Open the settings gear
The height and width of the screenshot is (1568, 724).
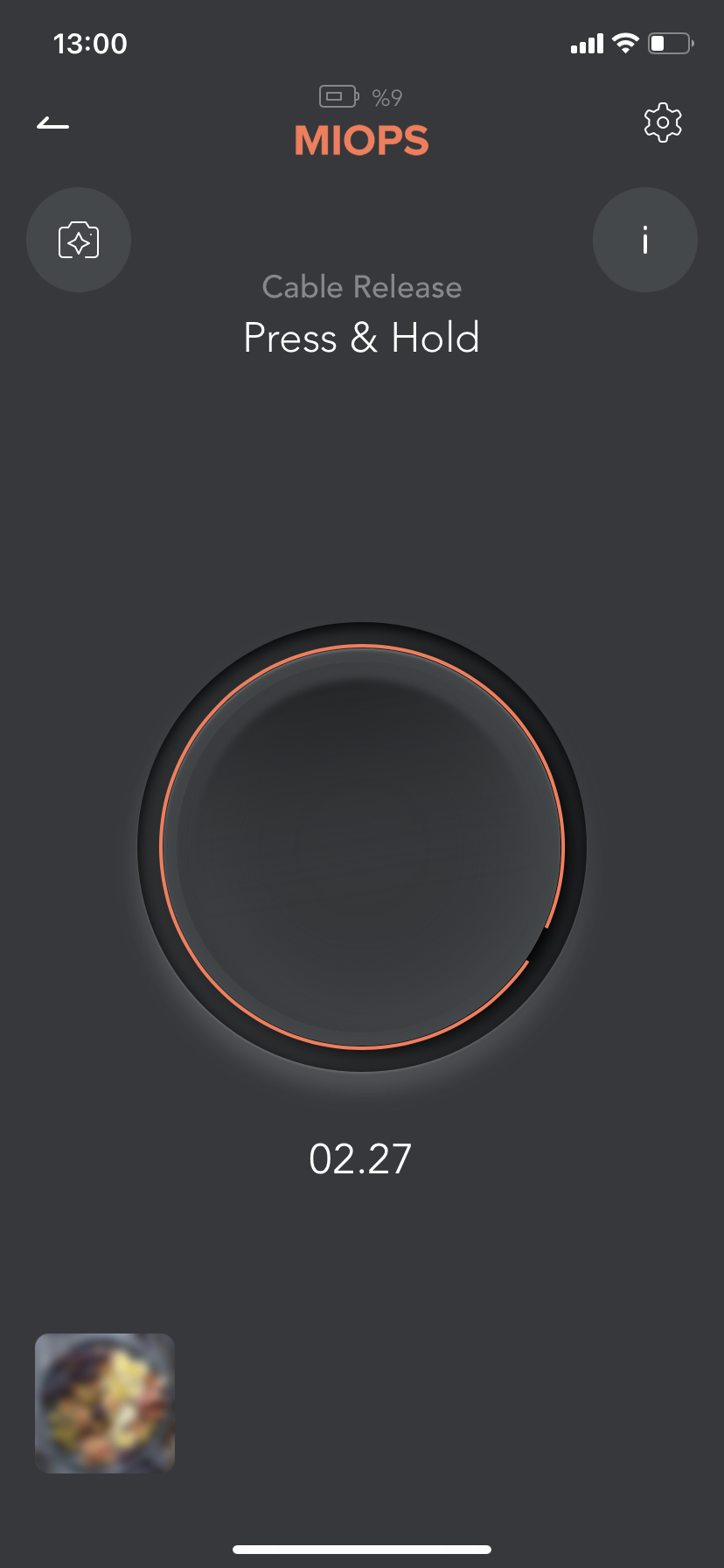tap(663, 122)
